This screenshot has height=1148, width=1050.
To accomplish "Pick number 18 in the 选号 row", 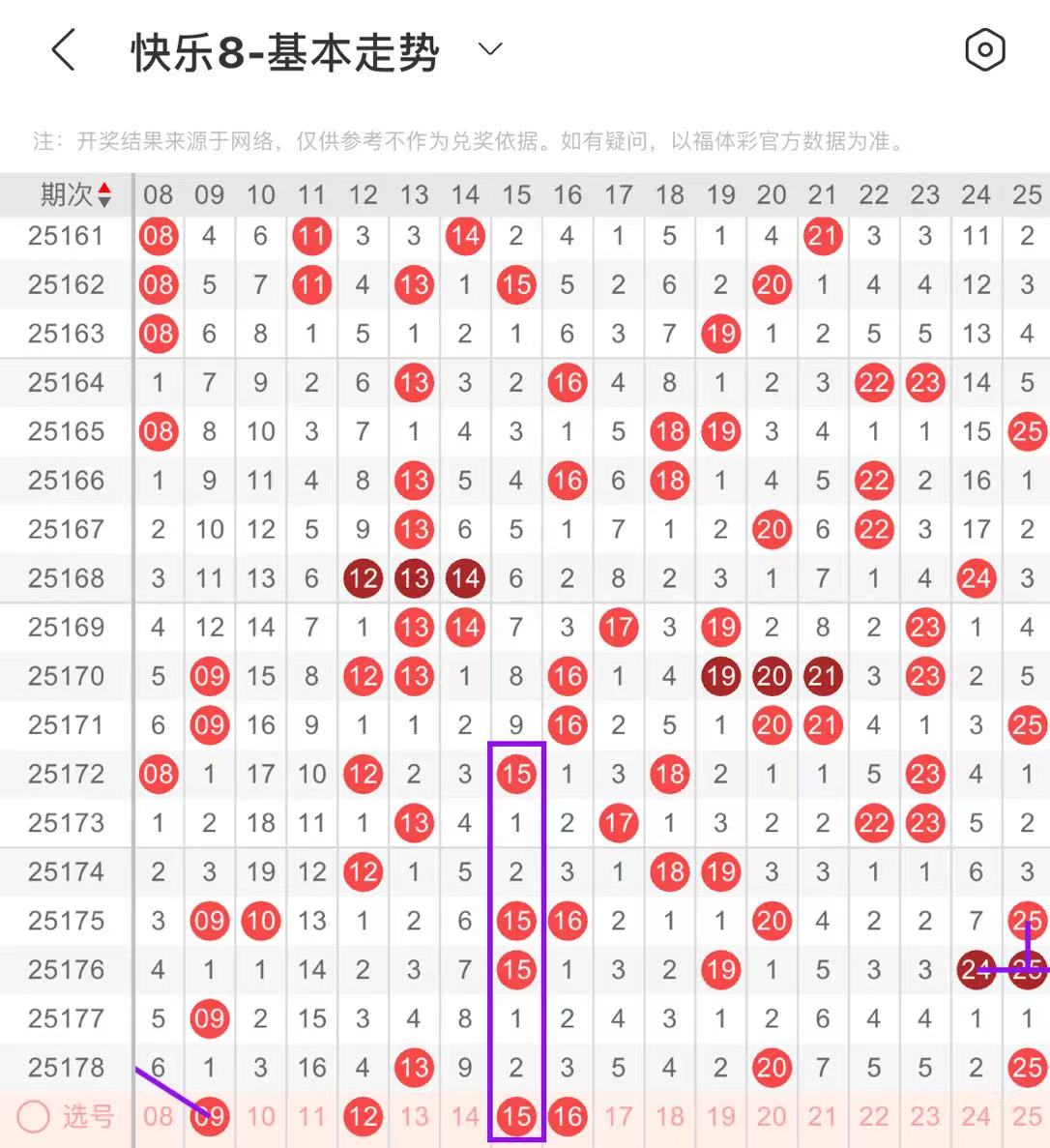I will [669, 1117].
